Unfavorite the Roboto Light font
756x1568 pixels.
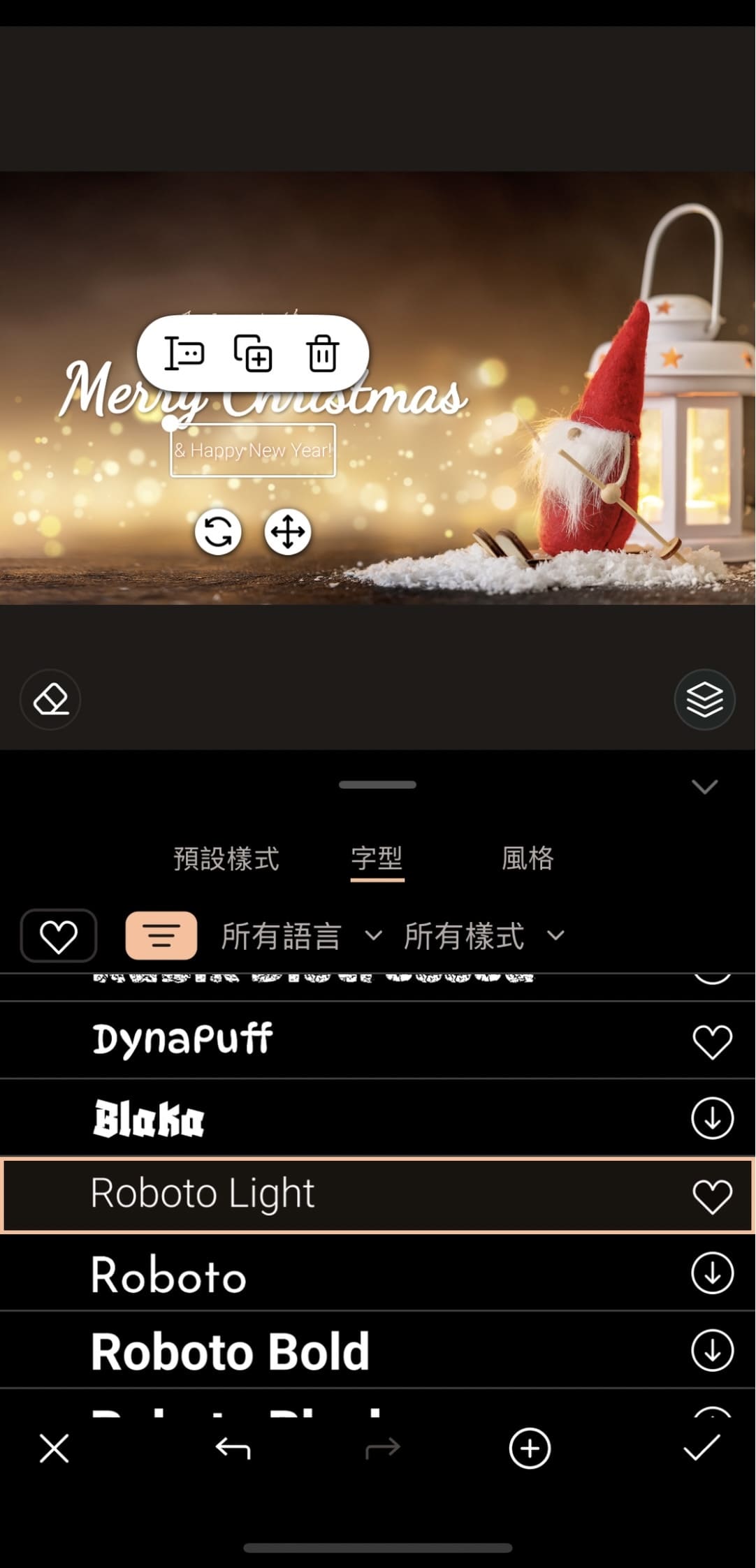pos(712,1194)
